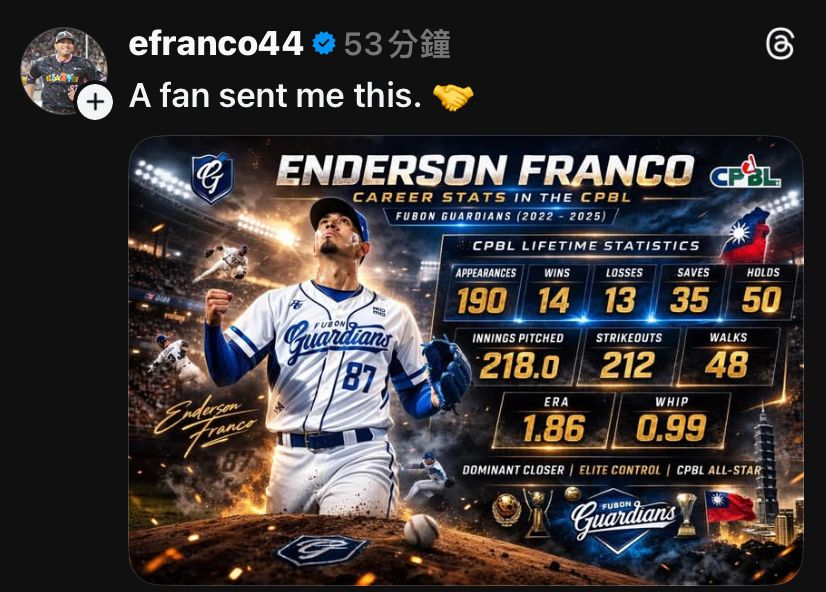This screenshot has width=826, height=592.
Task: Follow efranco44 with the plus badge
Action: (95, 101)
